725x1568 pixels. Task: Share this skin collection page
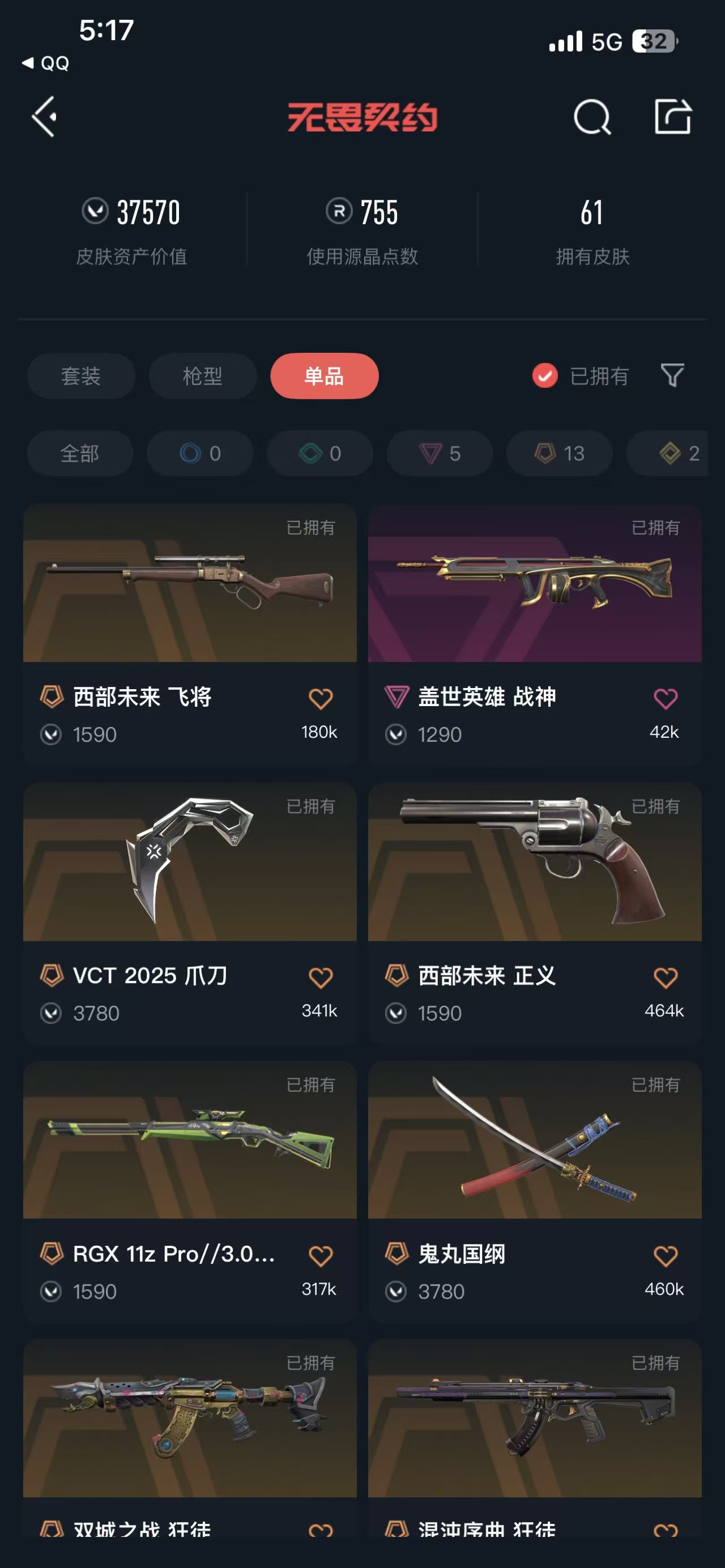673,117
